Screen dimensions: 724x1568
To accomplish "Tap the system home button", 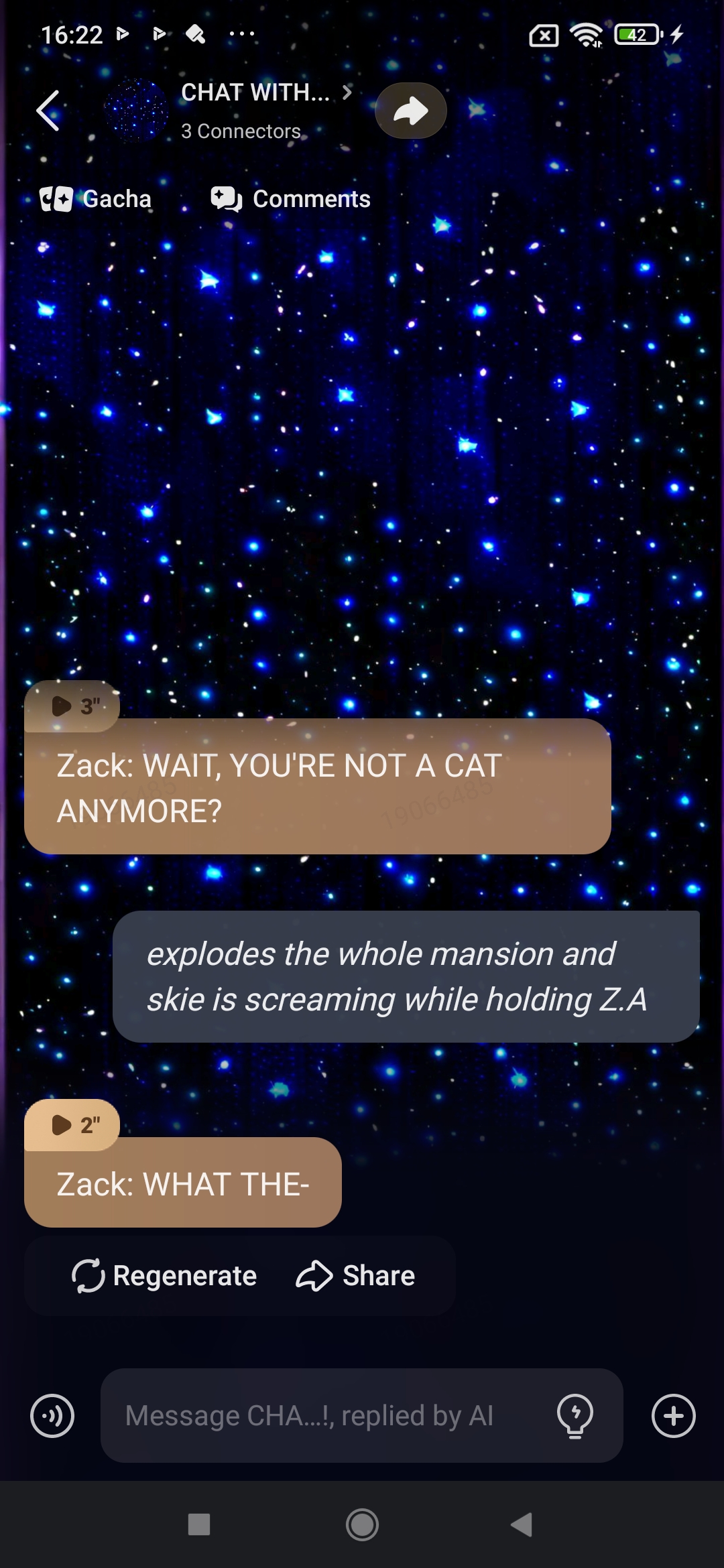I will tap(362, 1525).
